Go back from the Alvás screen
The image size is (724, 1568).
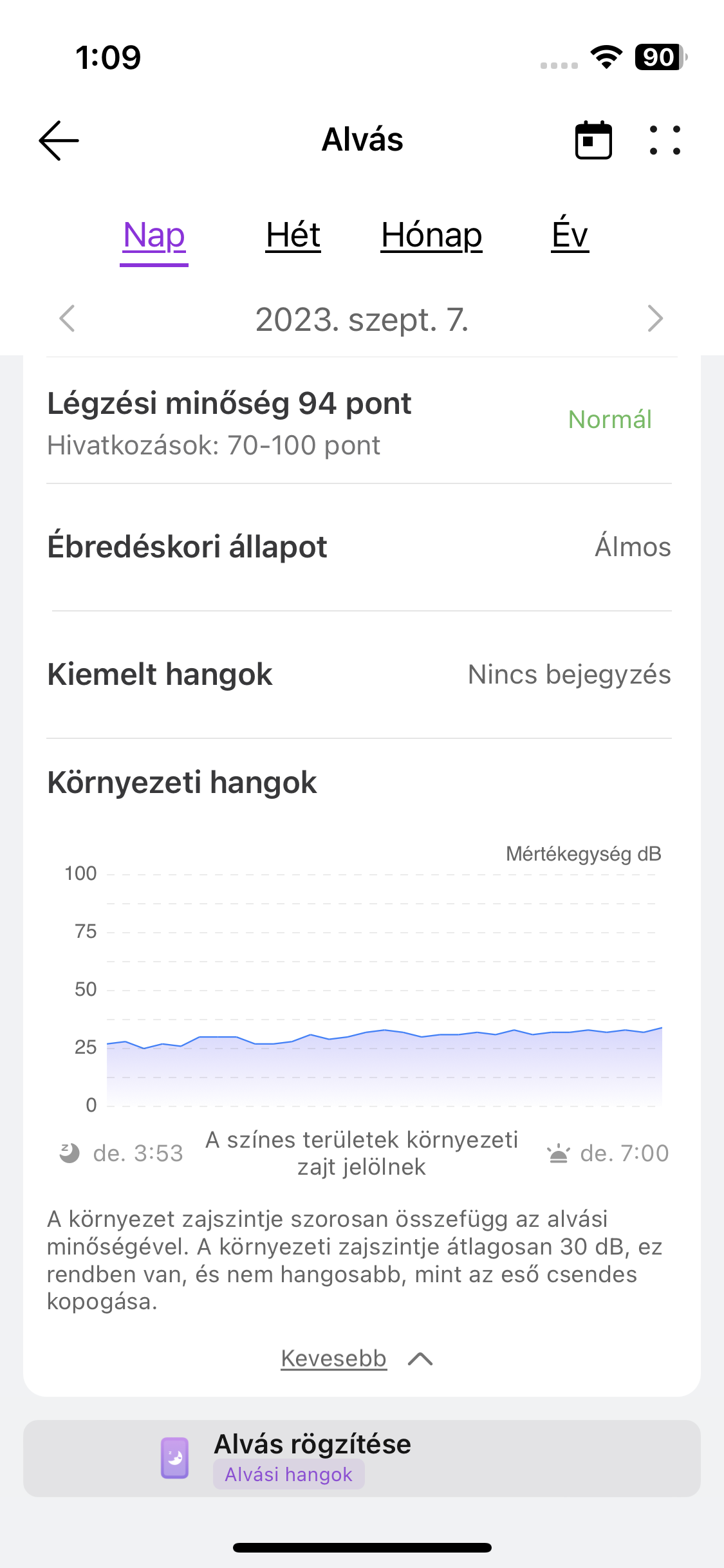pyautogui.click(x=59, y=140)
